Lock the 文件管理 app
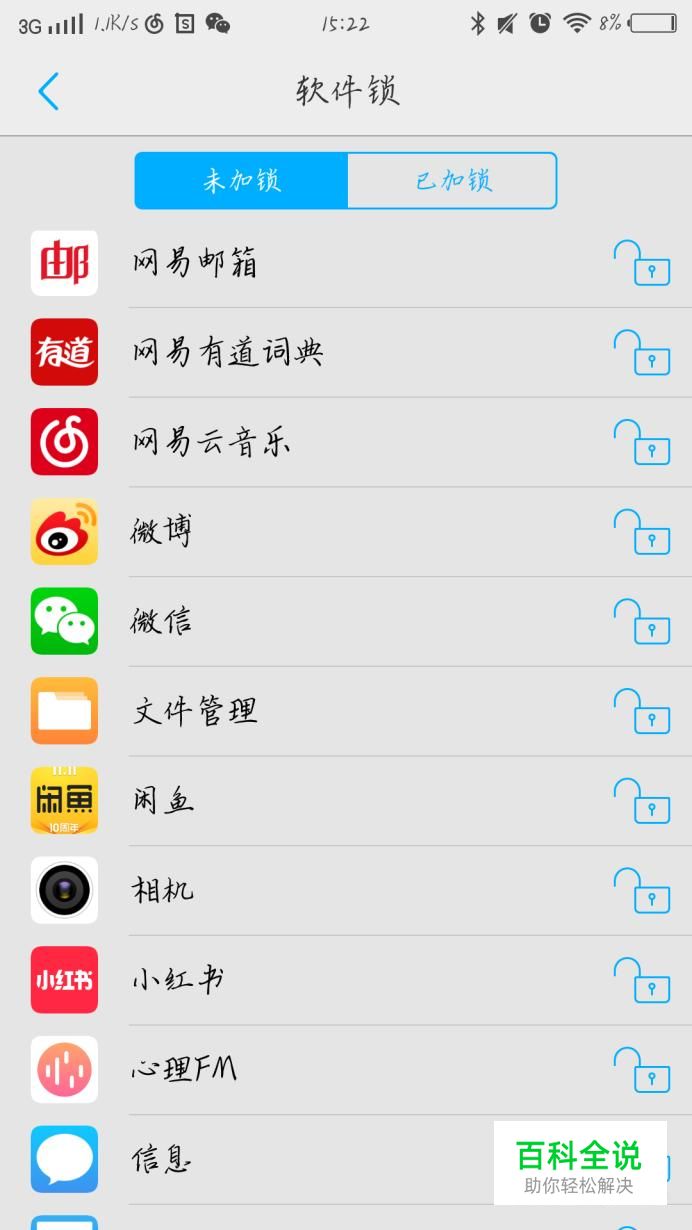The image size is (692, 1230). point(641,711)
